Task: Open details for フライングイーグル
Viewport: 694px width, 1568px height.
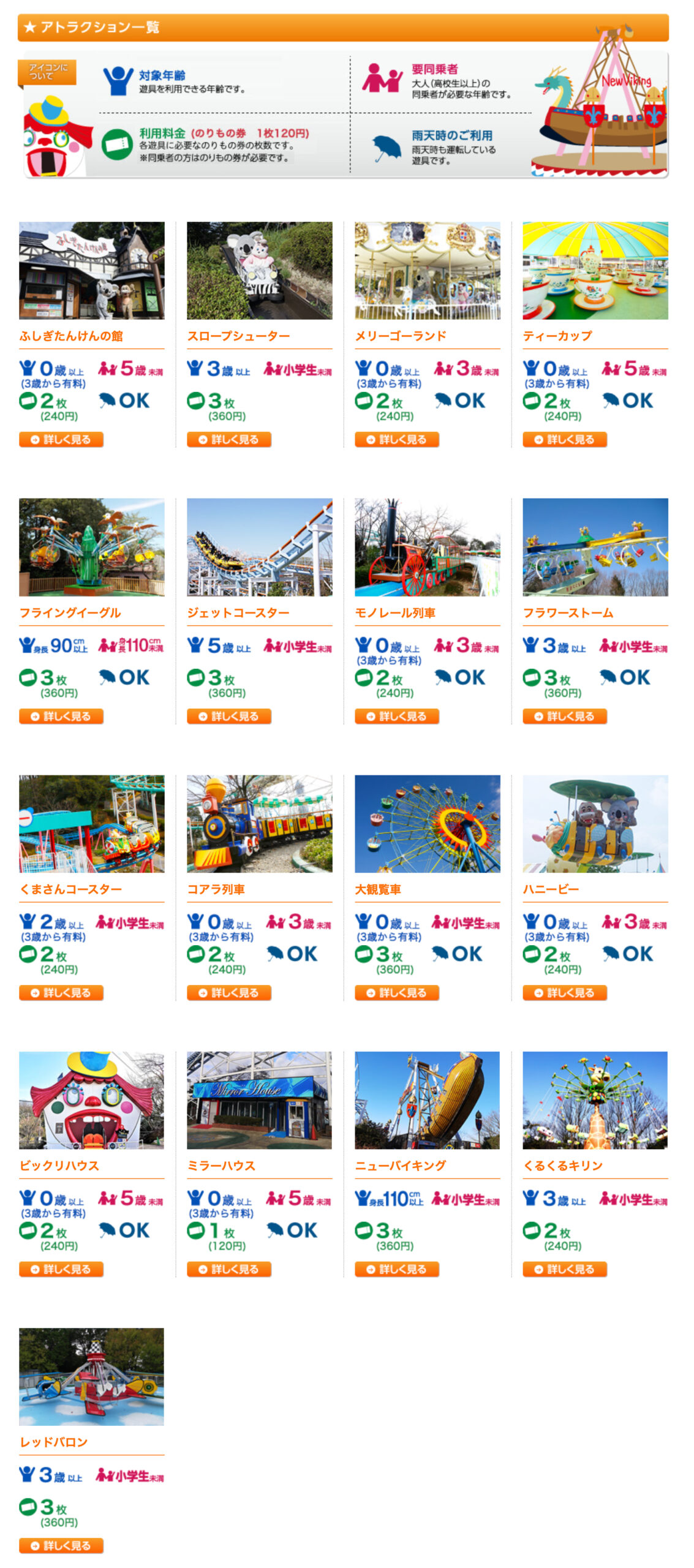Action: click(x=61, y=716)
